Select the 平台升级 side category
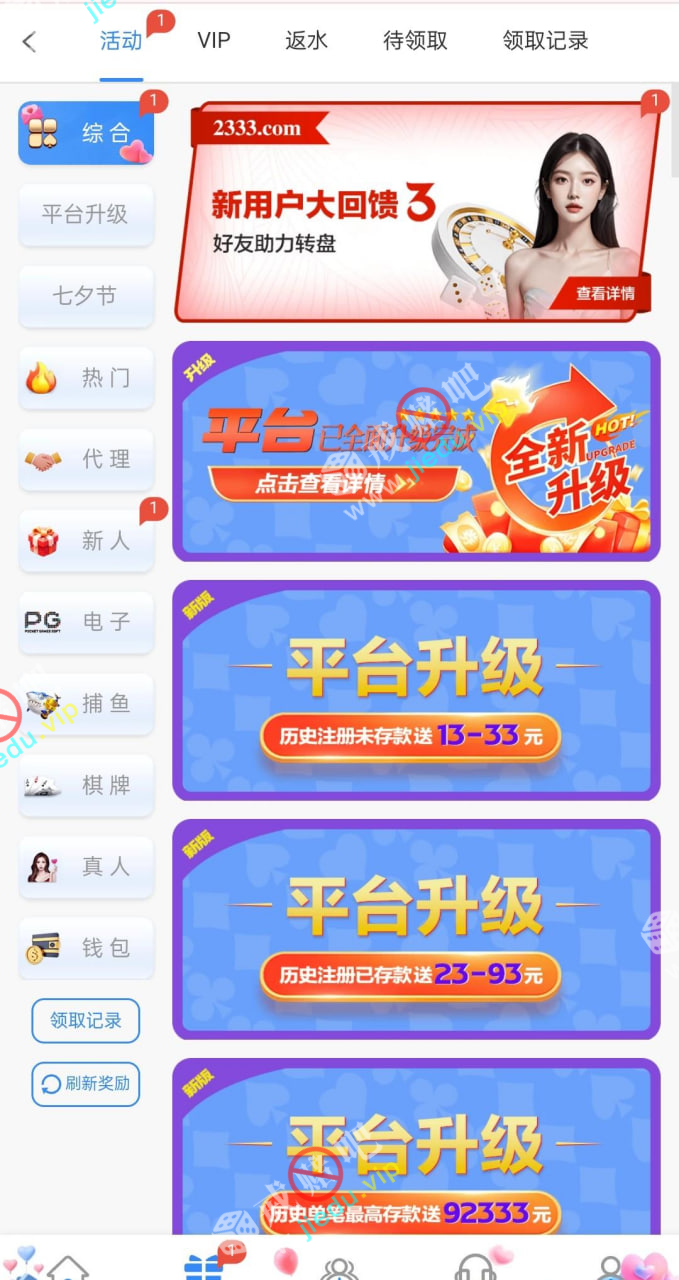Image resolution: width=679 pixels, height=1280 pixels. pyautogui.click(x=86, y=214)
